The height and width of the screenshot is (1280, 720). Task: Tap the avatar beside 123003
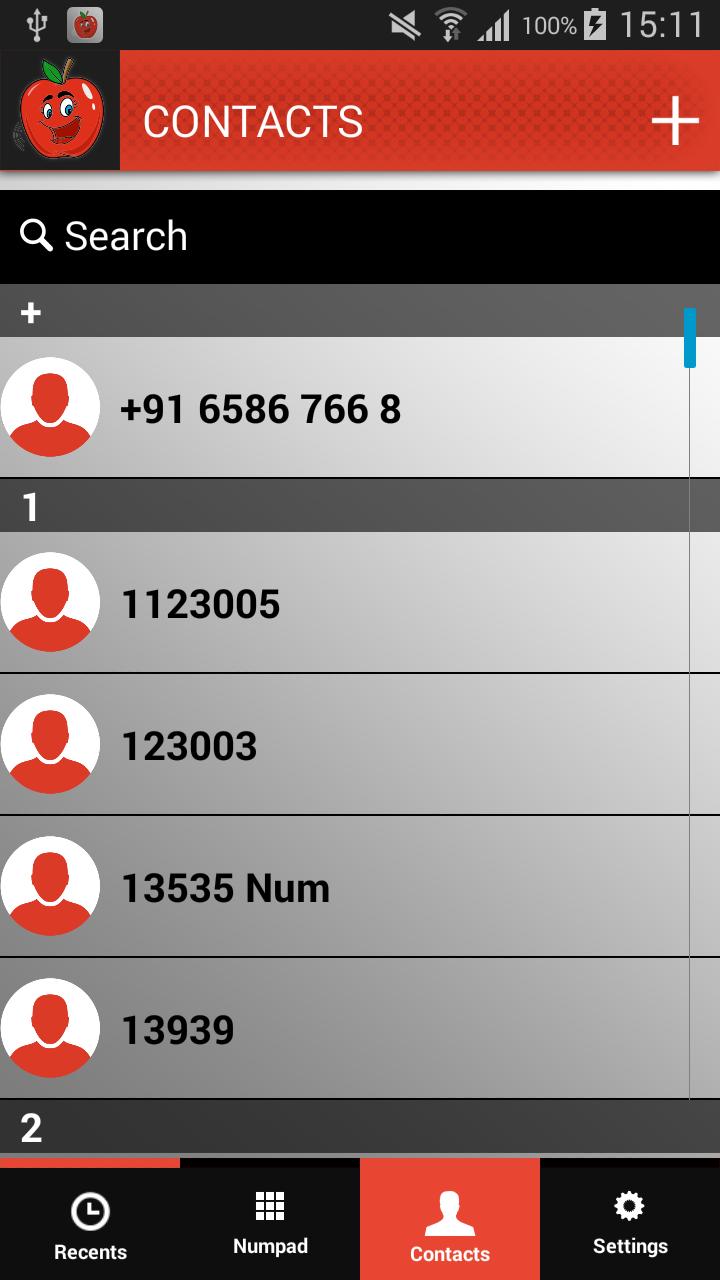(x=50, y=744)
